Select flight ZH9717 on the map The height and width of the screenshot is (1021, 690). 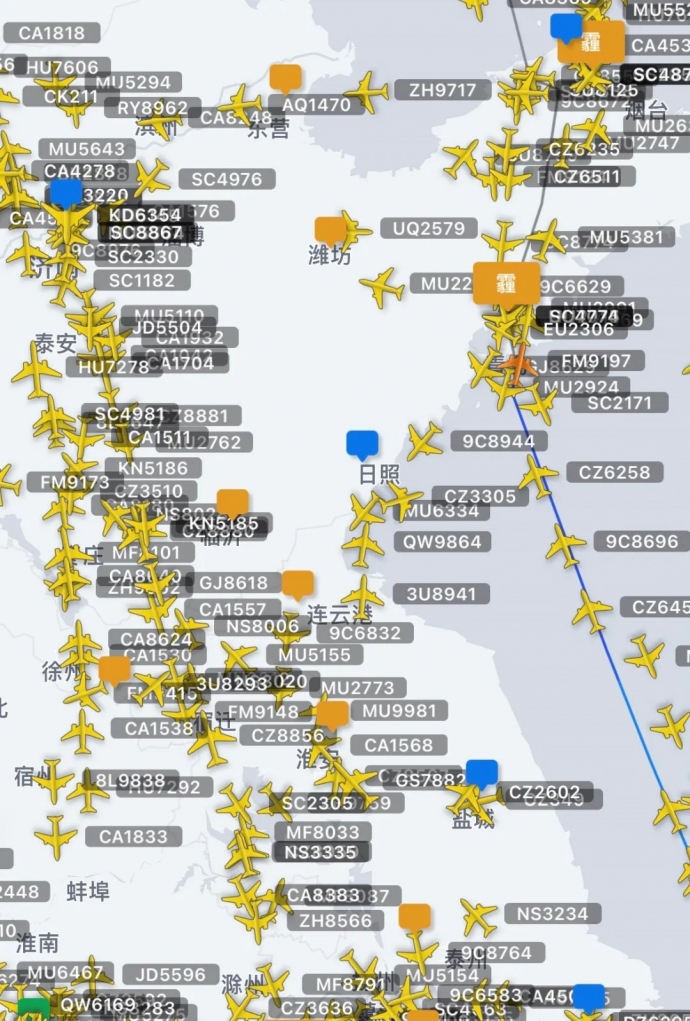(x=366, y=92)
